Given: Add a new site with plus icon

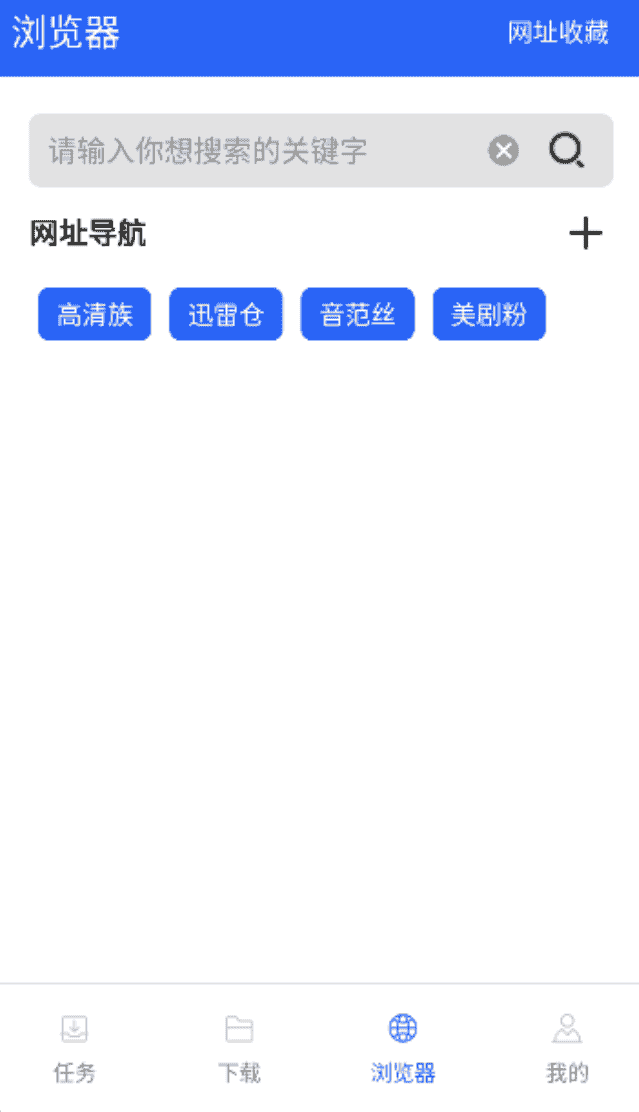Looking at the screenshot, I should tap(585, 234).
